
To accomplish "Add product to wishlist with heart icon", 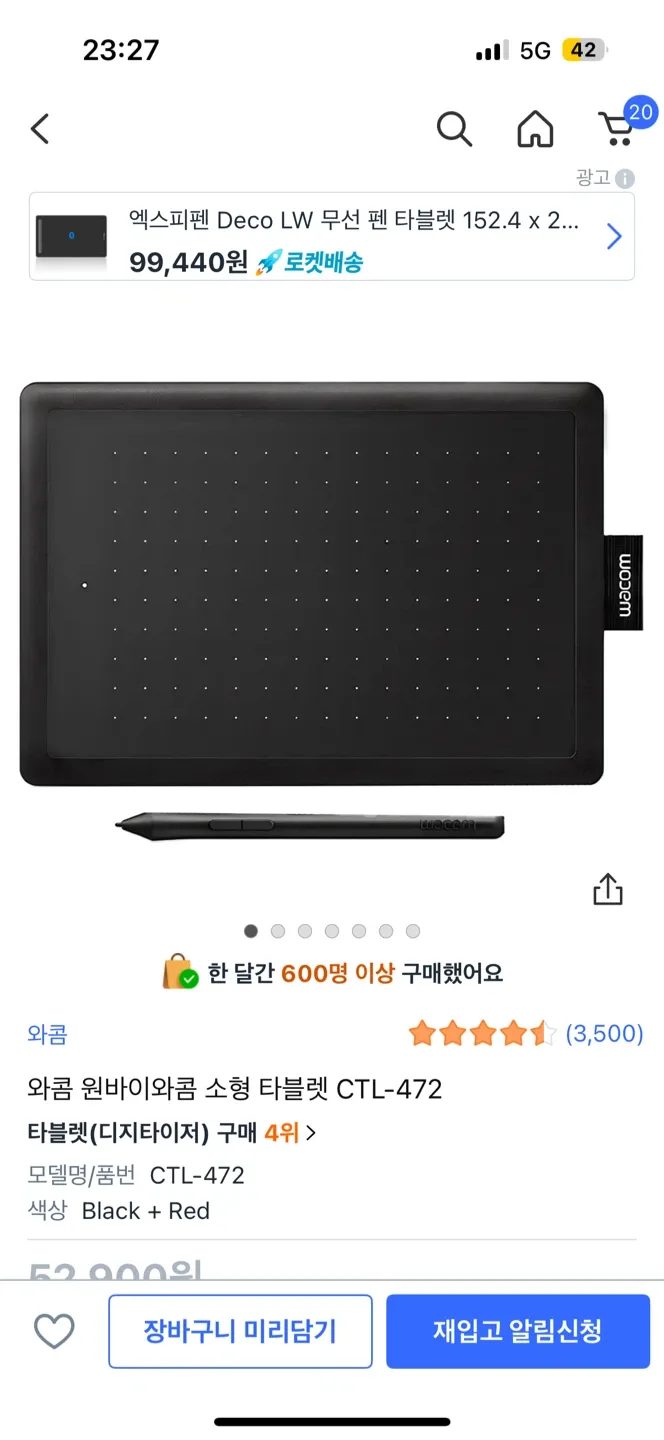I will pyautogui.click(x=54, y=1331).
